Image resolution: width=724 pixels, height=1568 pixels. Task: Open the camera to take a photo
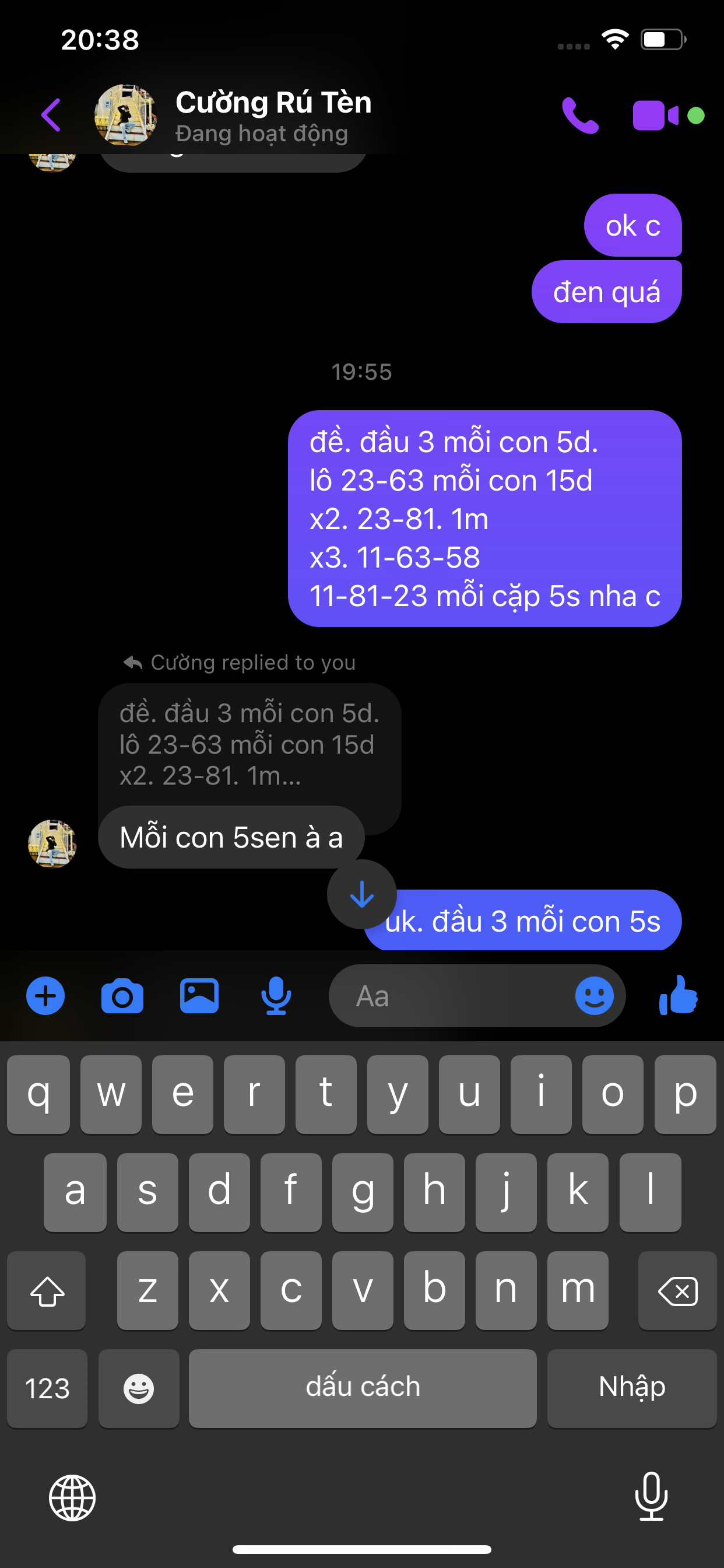[x=122, y=996]
